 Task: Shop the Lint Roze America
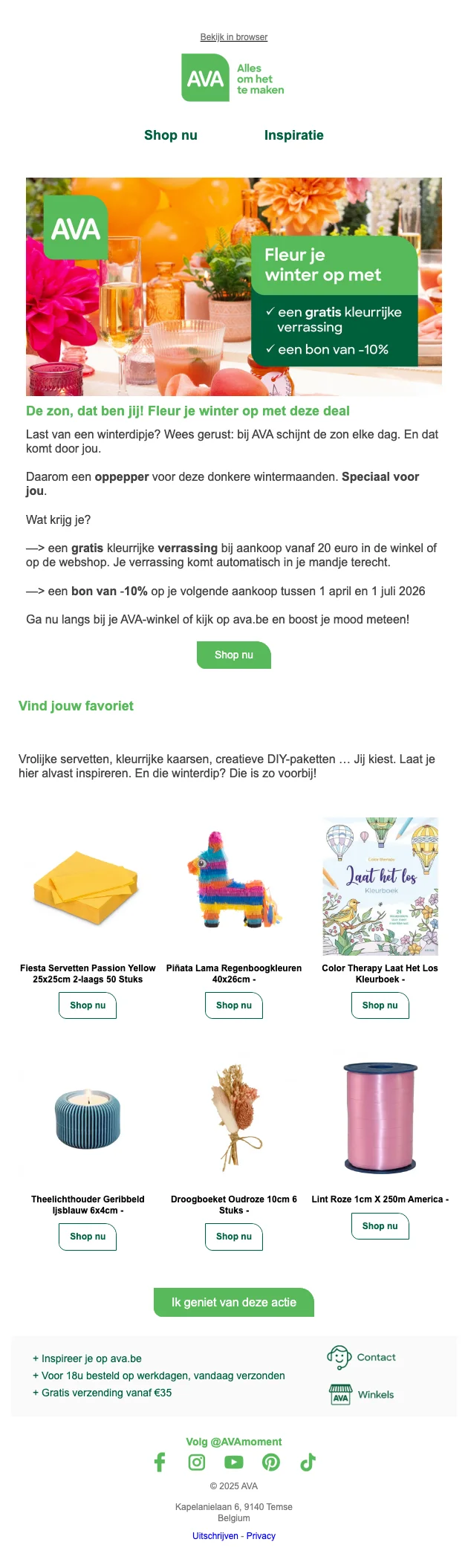click(x=380, y=1226)
